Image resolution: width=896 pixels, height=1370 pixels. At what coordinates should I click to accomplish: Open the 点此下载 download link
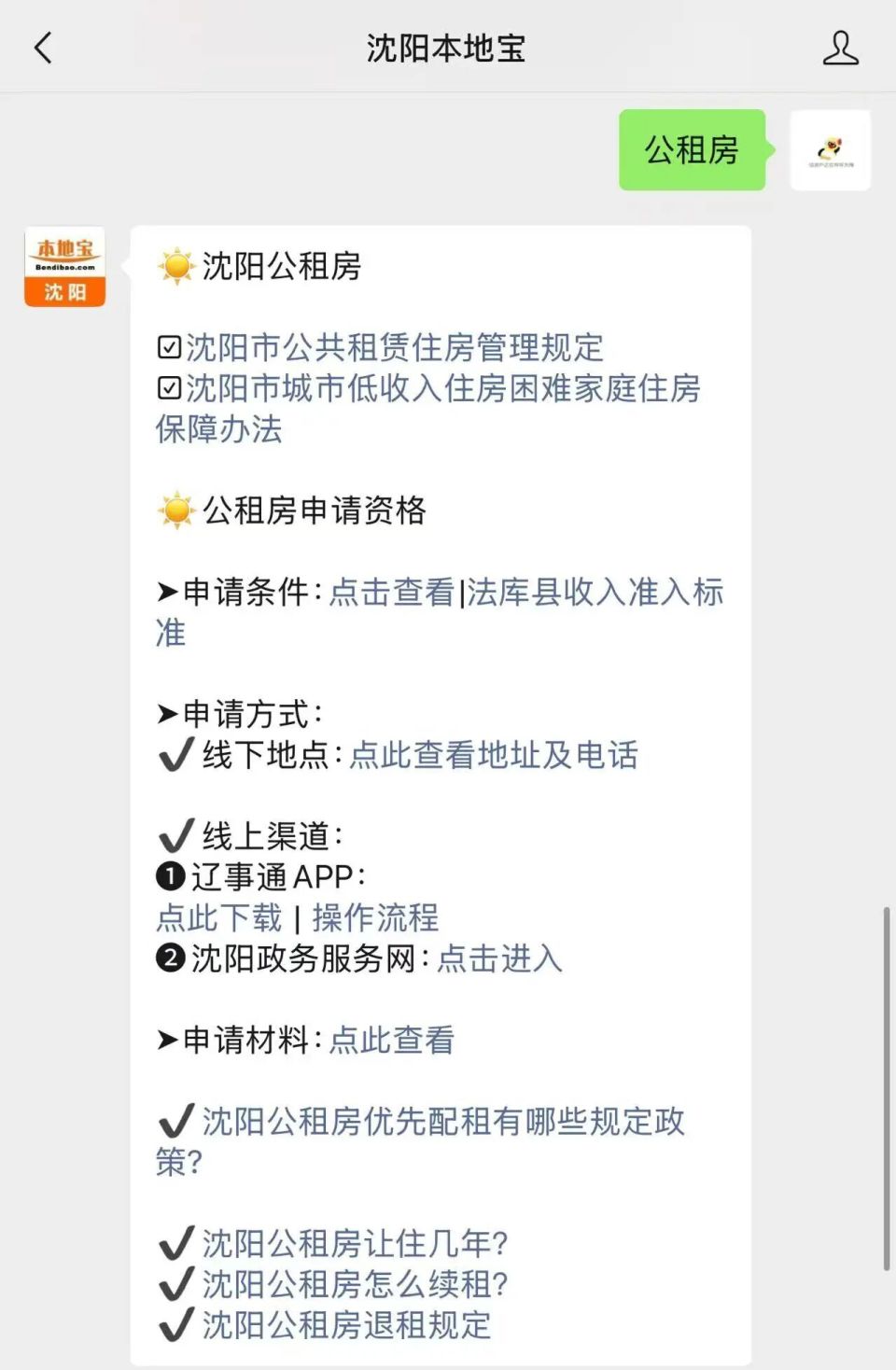coord(217,917)
